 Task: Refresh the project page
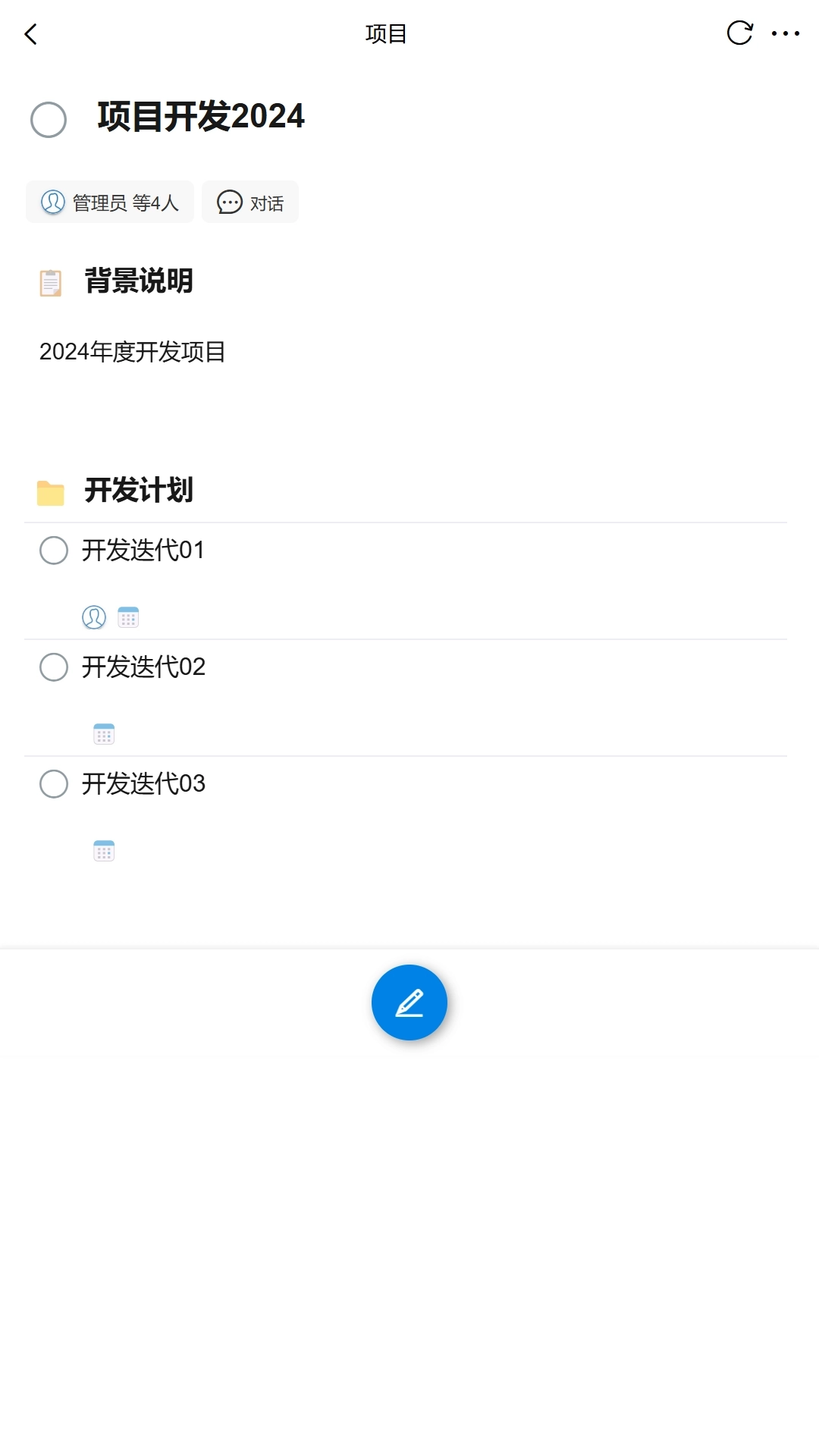click(741, 33)
